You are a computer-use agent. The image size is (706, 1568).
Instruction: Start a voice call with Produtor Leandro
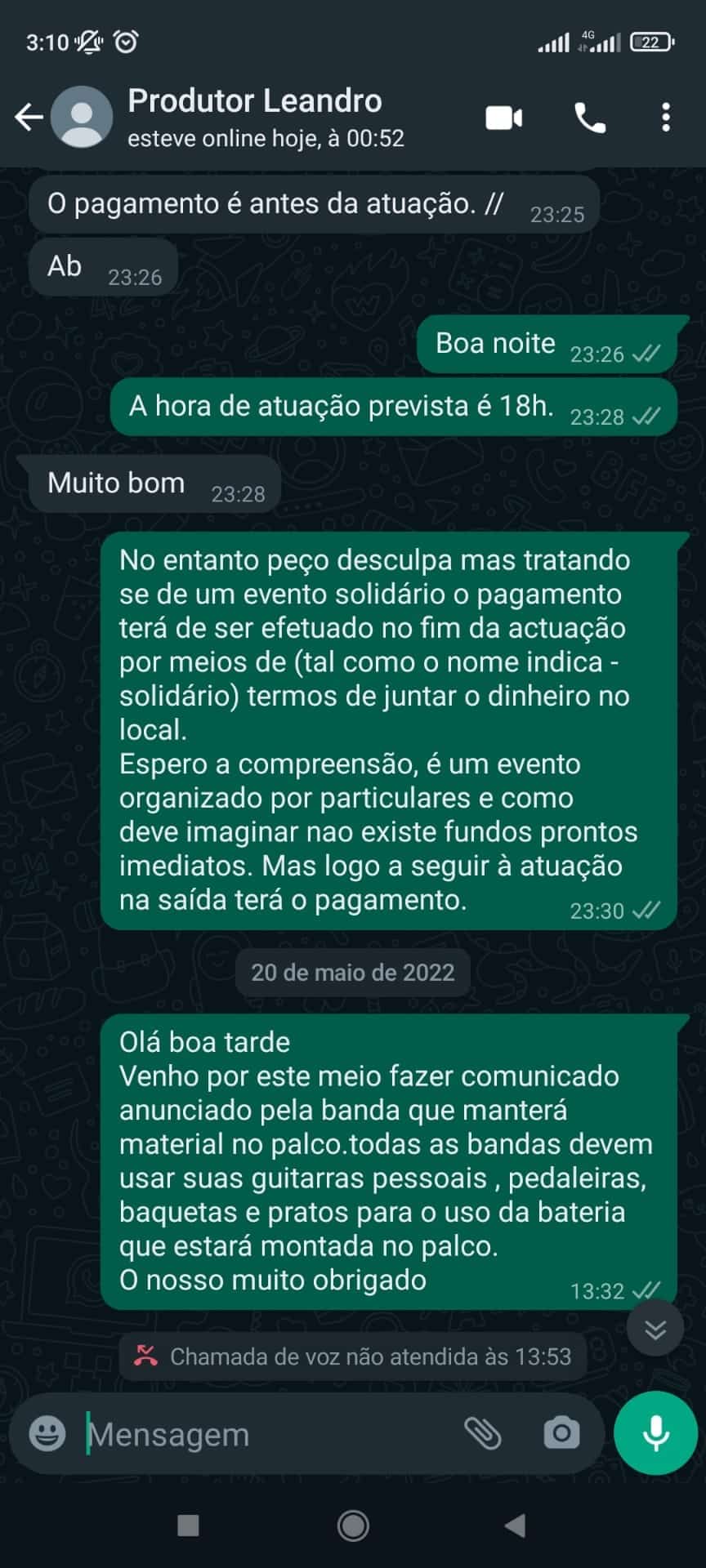click(590, 118)
